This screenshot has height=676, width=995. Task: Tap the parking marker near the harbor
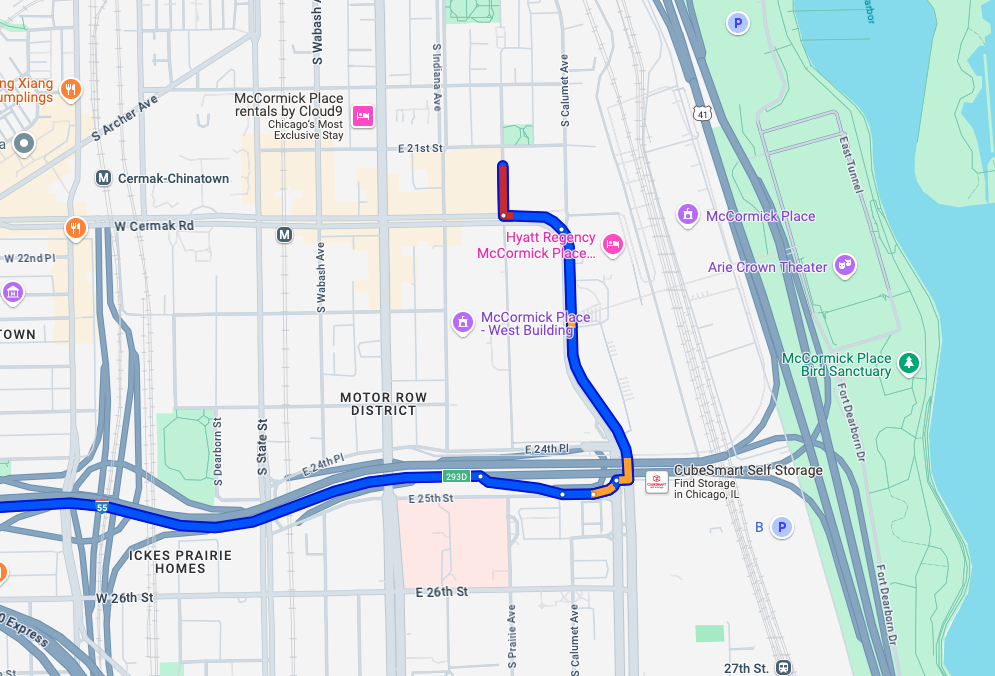click(738, 23)
